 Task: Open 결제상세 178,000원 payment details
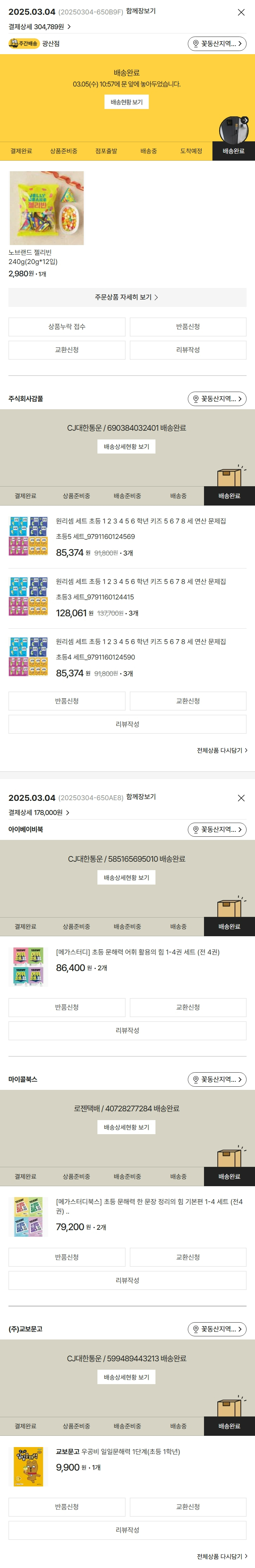pyautogui.click(x=39, y=812)
